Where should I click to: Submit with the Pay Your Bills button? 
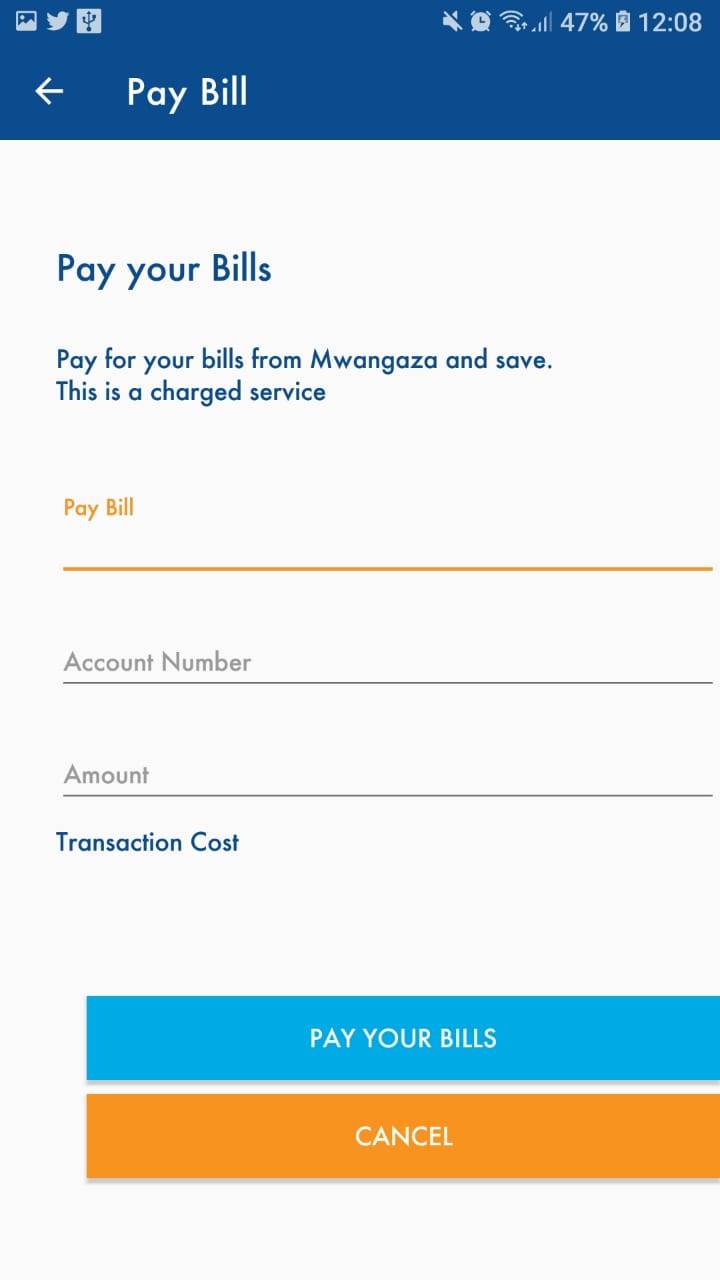point(403,1038)
